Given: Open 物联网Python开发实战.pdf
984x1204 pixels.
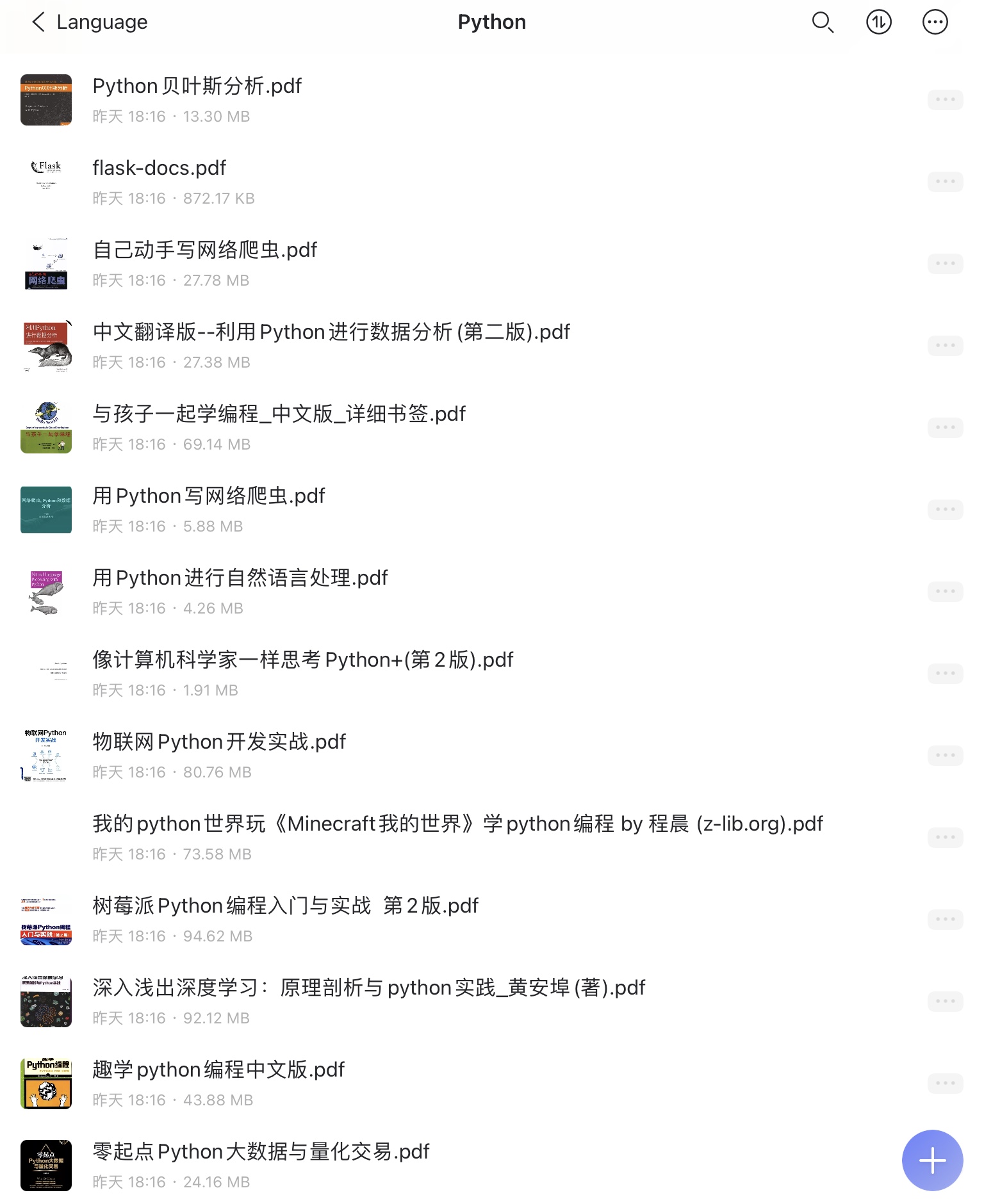Looking at the screenshot, I should coord(218,742).
